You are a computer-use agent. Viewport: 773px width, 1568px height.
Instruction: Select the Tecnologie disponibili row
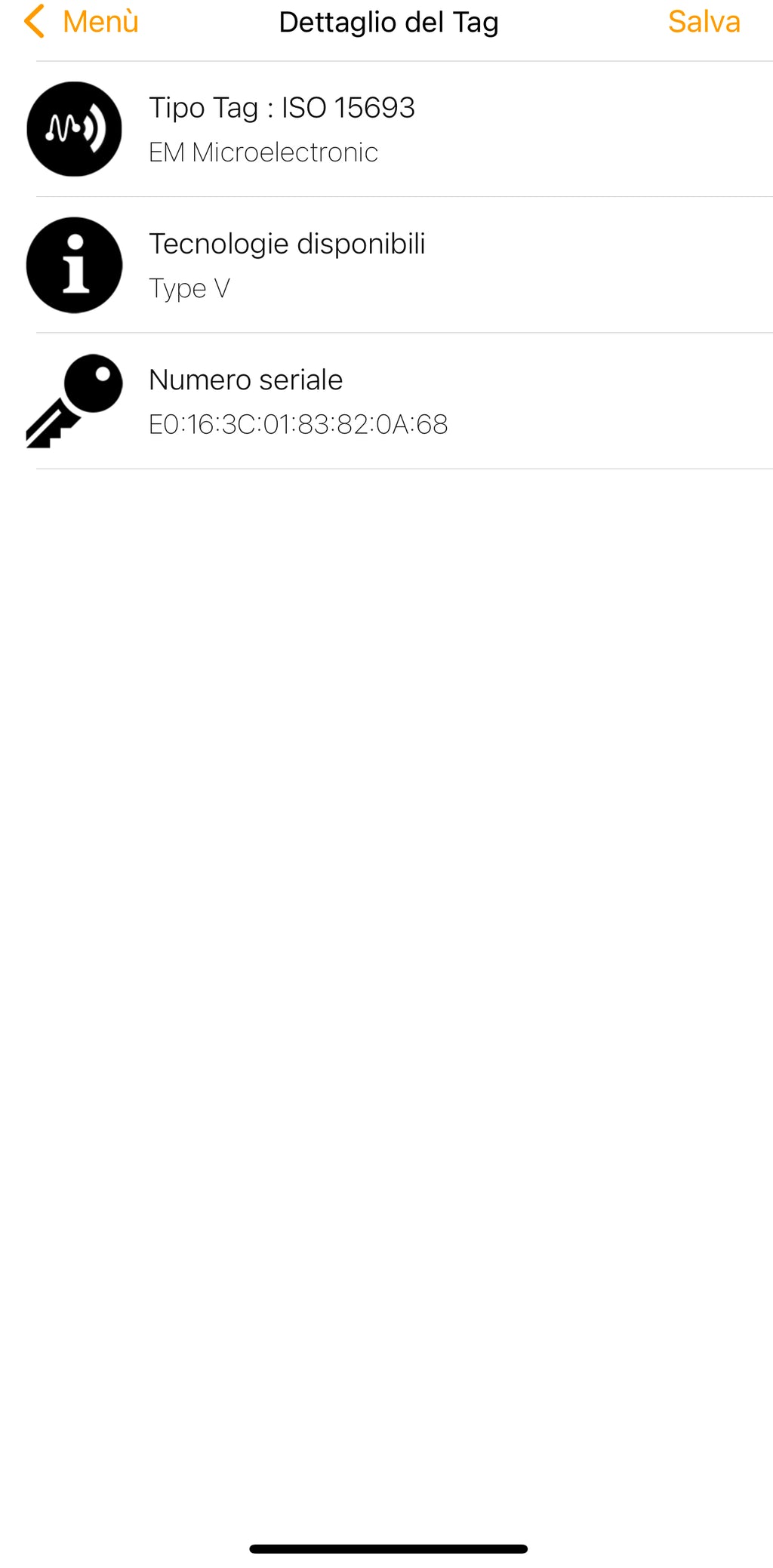[x=386, y=265]
